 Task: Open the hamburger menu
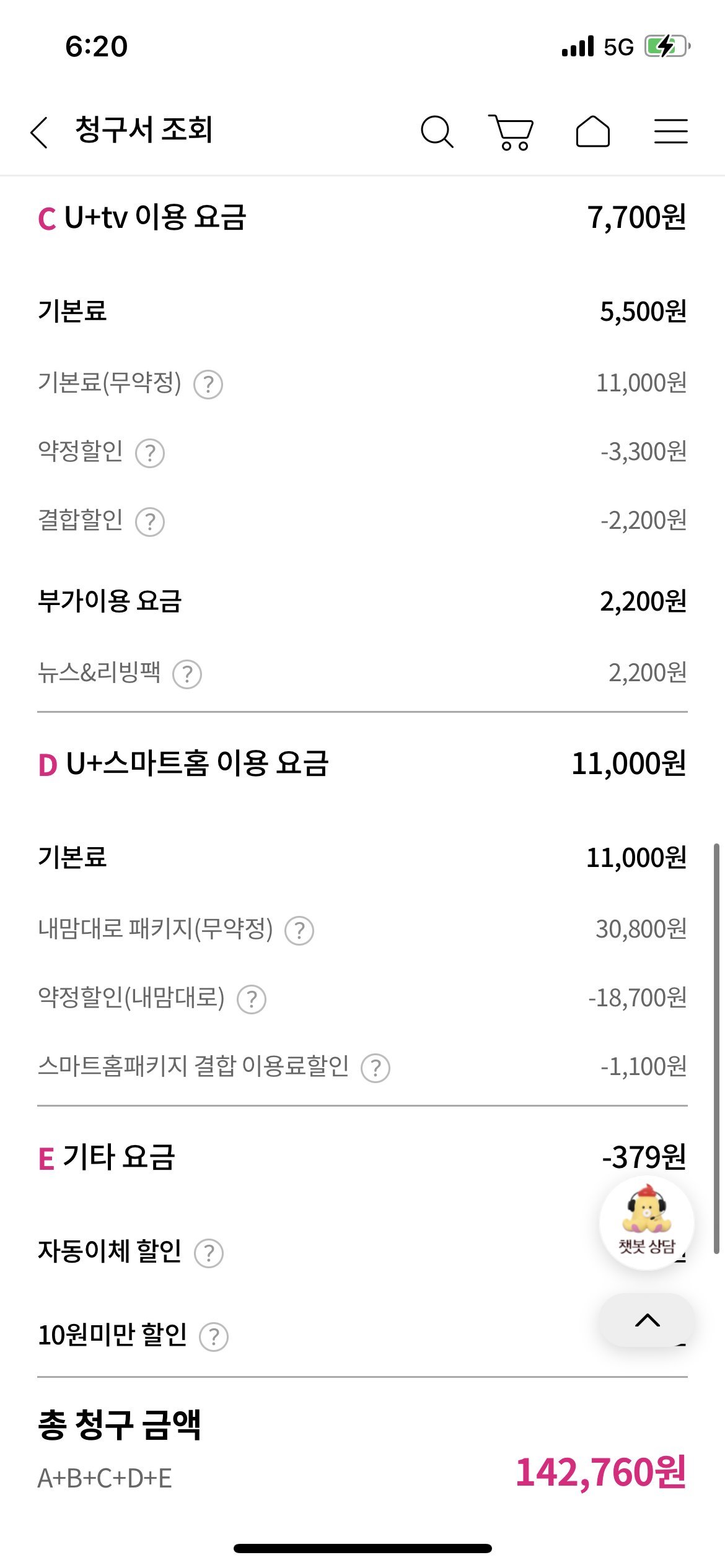tap(671, 131)
